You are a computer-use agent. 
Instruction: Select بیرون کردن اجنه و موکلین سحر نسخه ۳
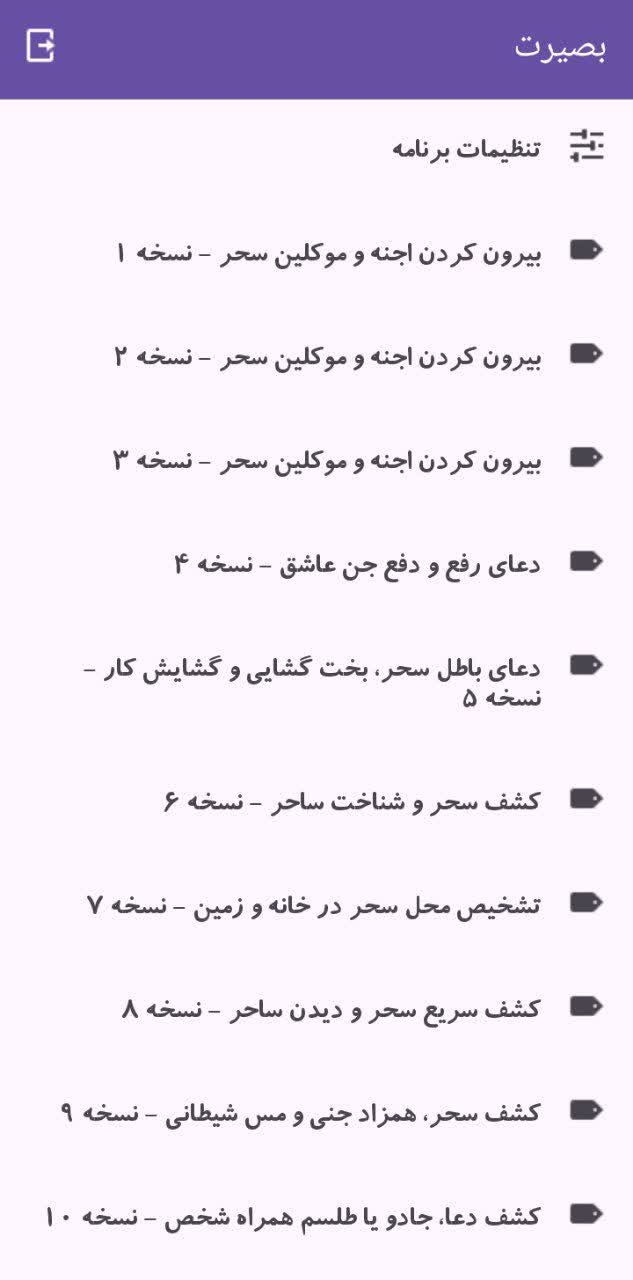point(330,461)
